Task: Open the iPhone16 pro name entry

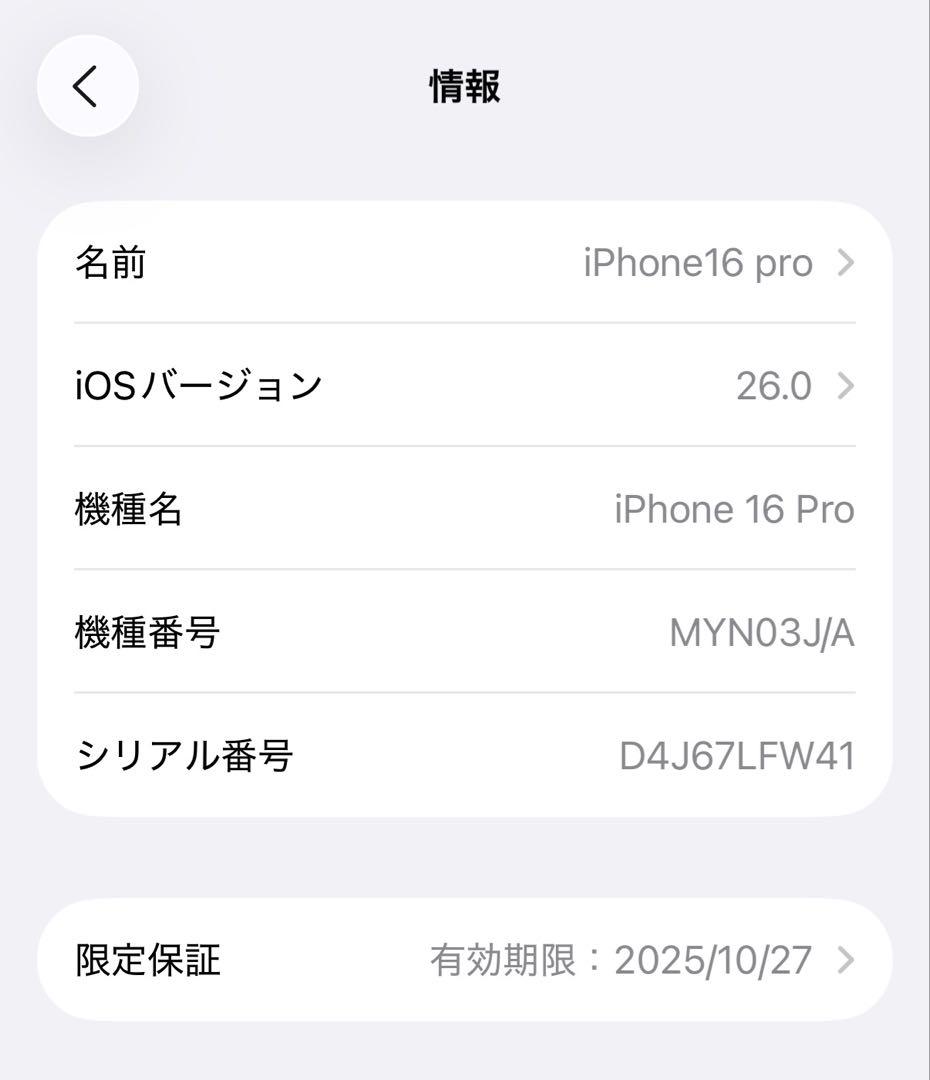Action: 697,263
